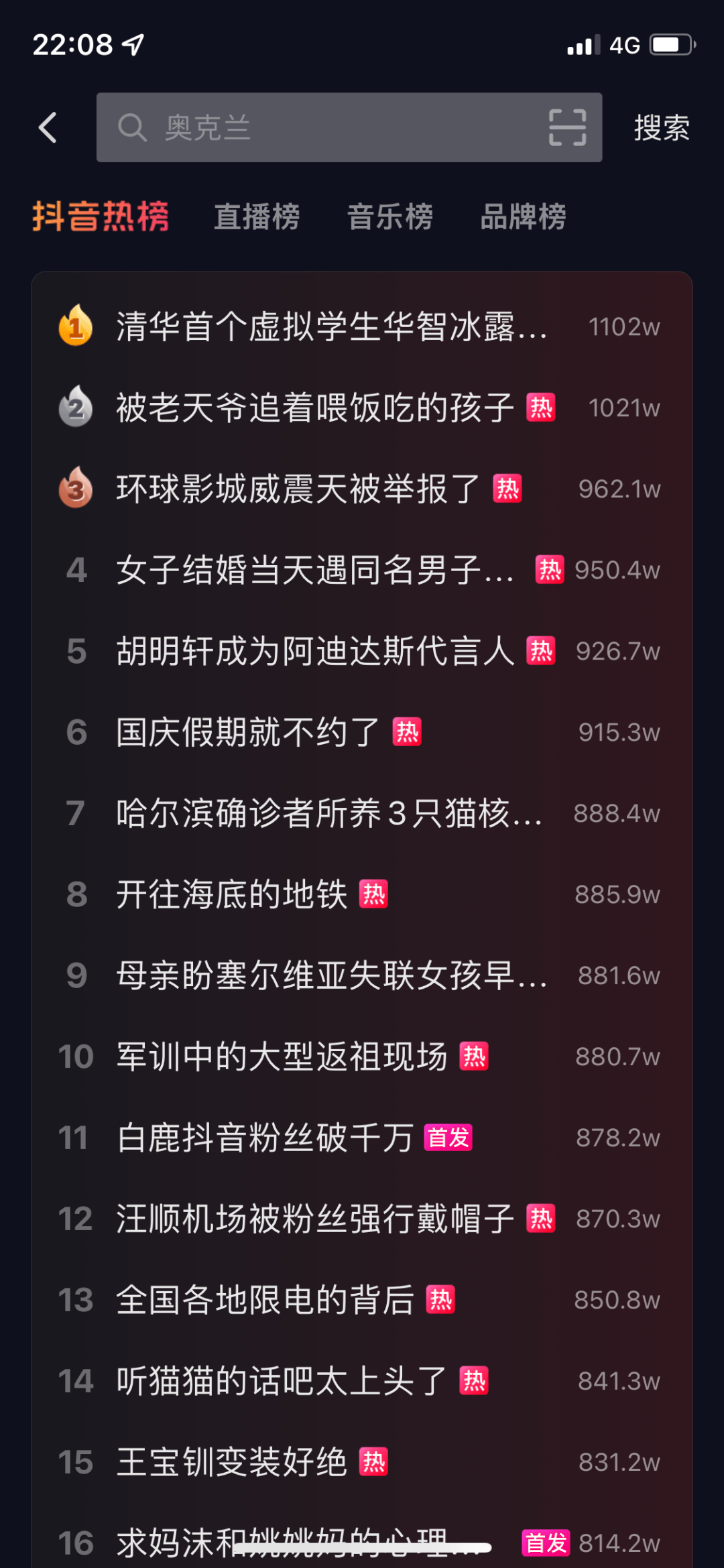Tap the 搜索 button

(661, 127)
